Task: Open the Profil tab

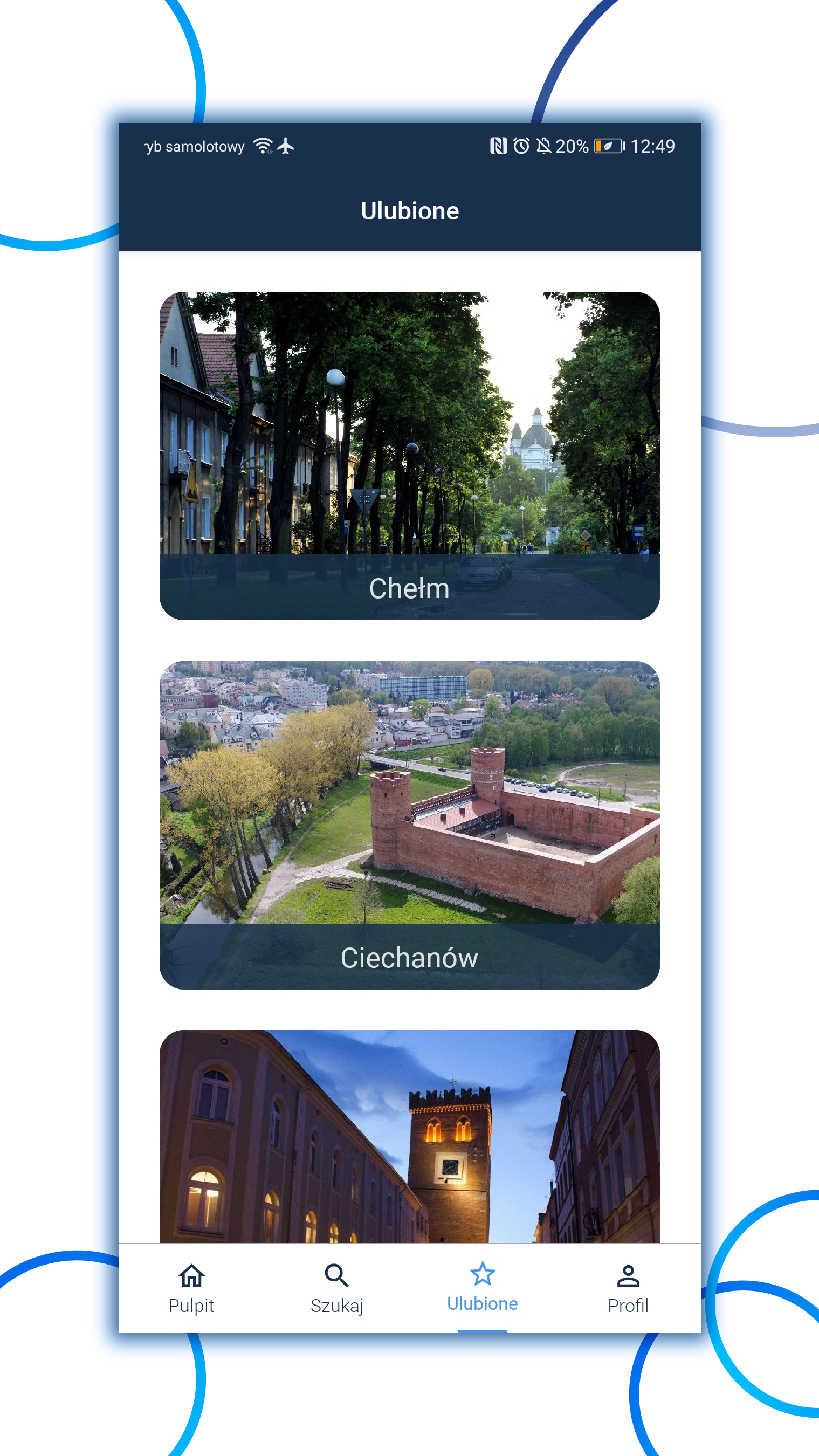Action: [628, 1289]
